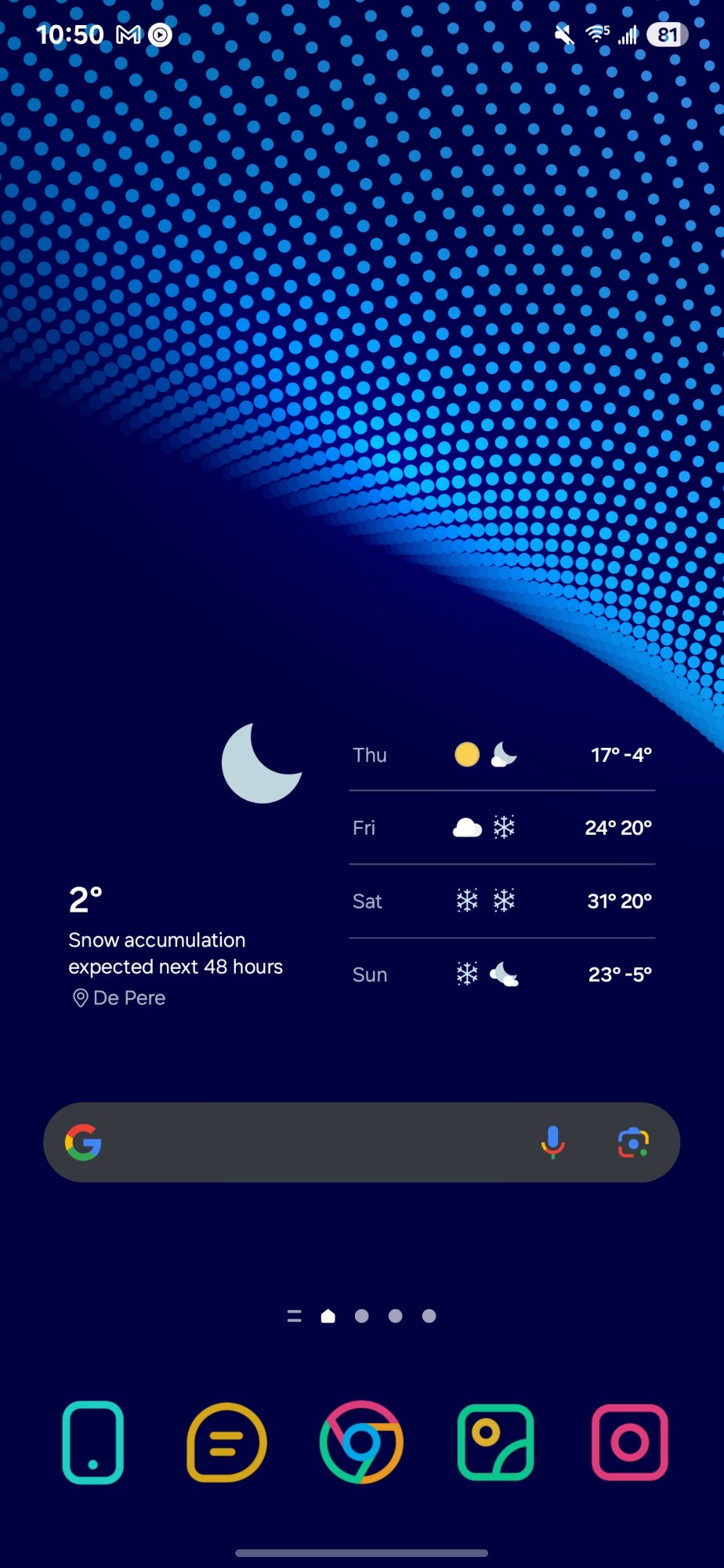724x1568 pixels.
Task: Open Google Lens camera search
Action: pyautogui.click(x=633, y=1142)
